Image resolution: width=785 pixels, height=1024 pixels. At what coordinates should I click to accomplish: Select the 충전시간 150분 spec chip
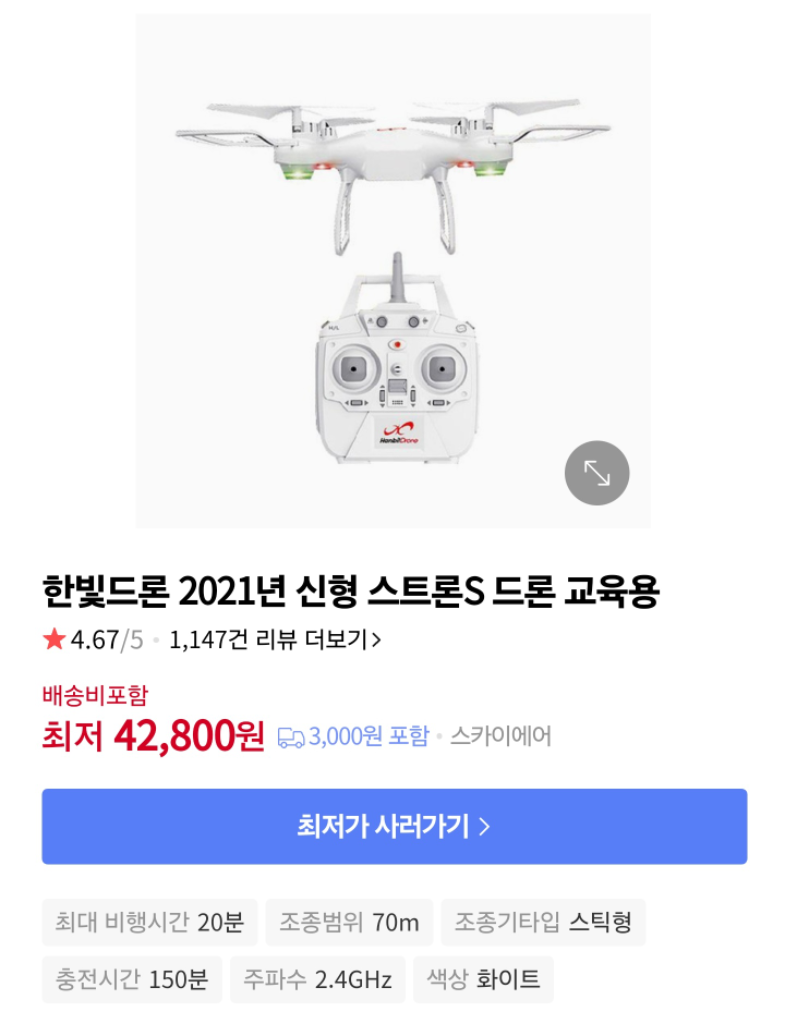[x=131, y=980]
